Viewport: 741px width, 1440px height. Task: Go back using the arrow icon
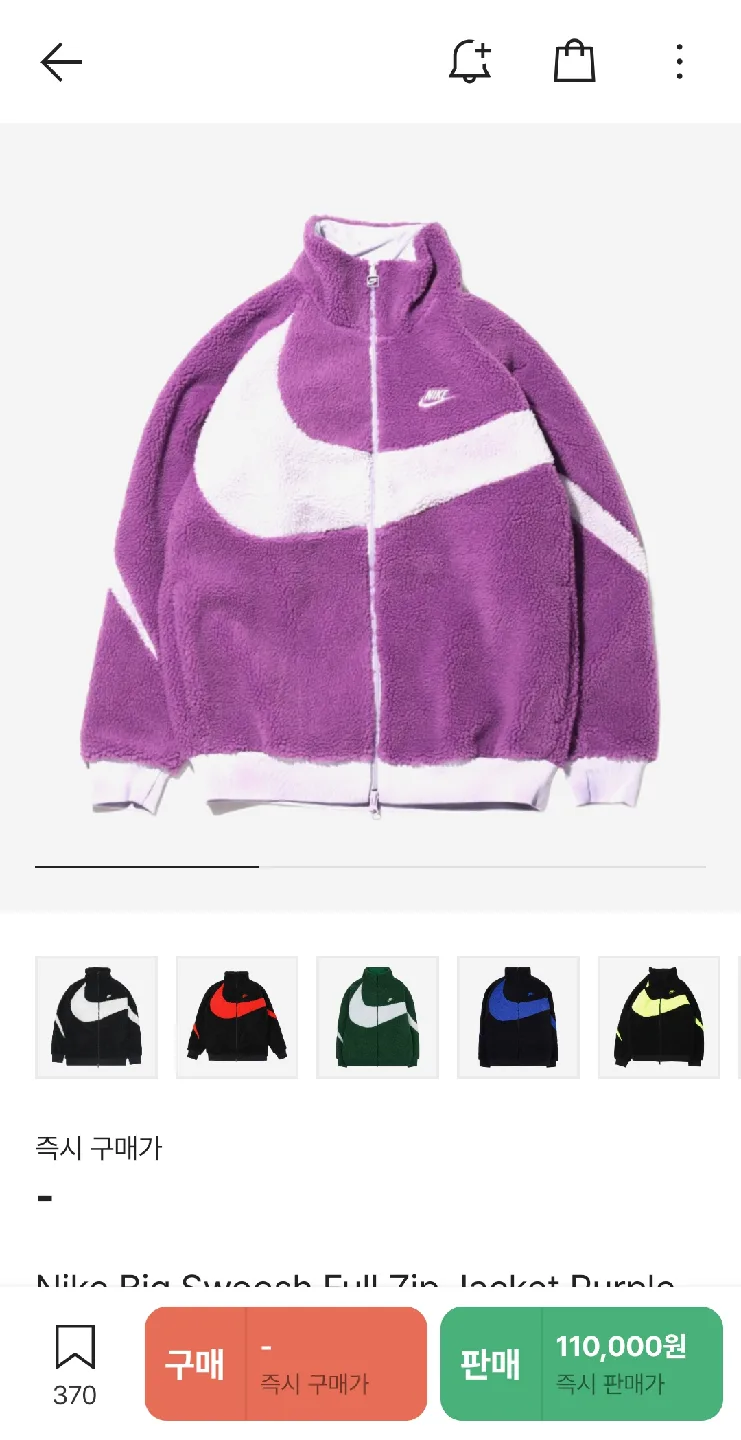coord(61,63)
